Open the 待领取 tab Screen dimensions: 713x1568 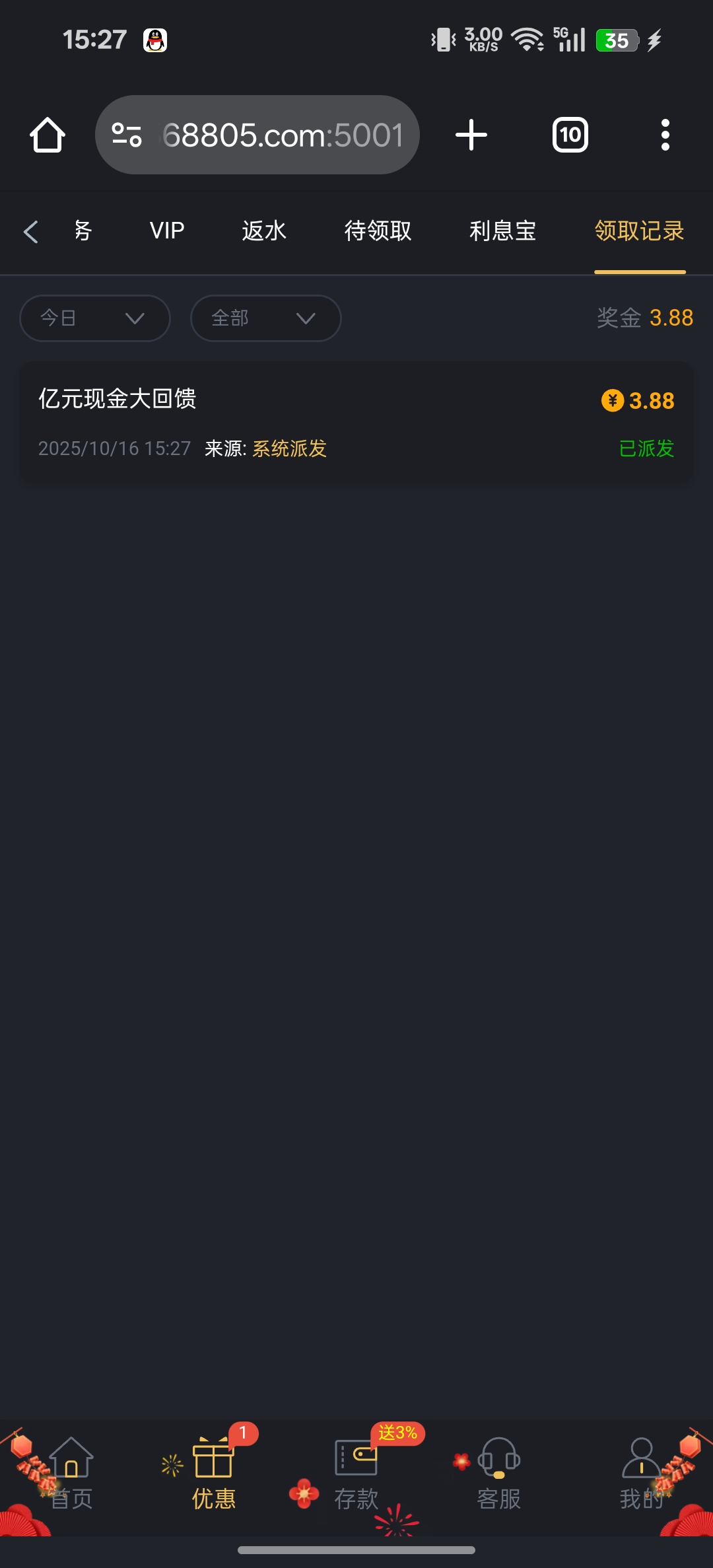pyautogui.click(x=378, y=231)
